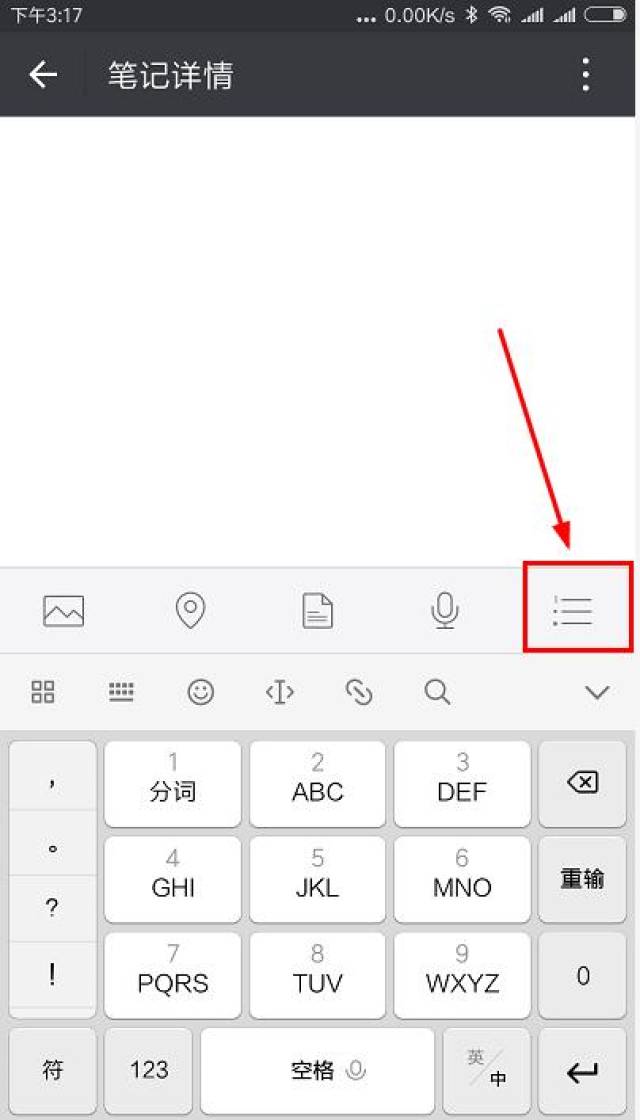
Task: Open the emoji smiley panel
Action: (201, 691)
